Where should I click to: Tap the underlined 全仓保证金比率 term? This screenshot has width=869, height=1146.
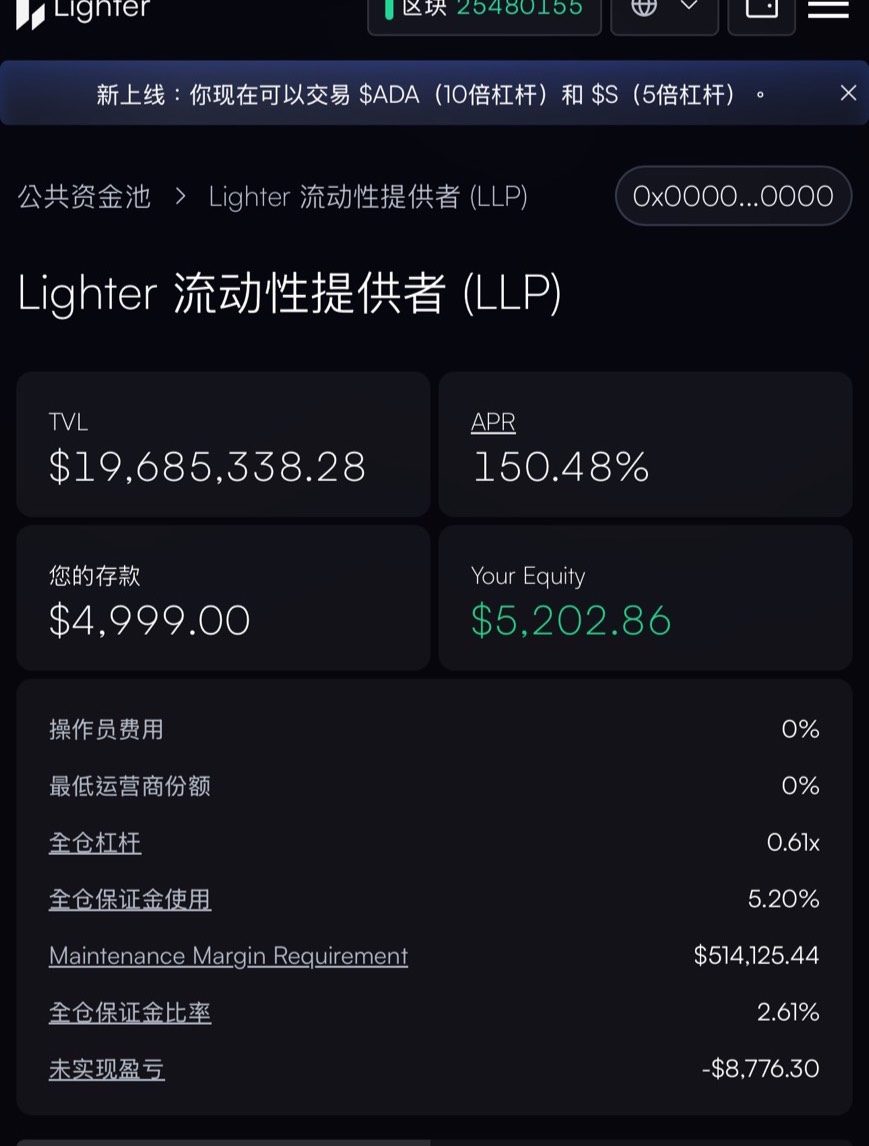click(x=130, y=1012)
